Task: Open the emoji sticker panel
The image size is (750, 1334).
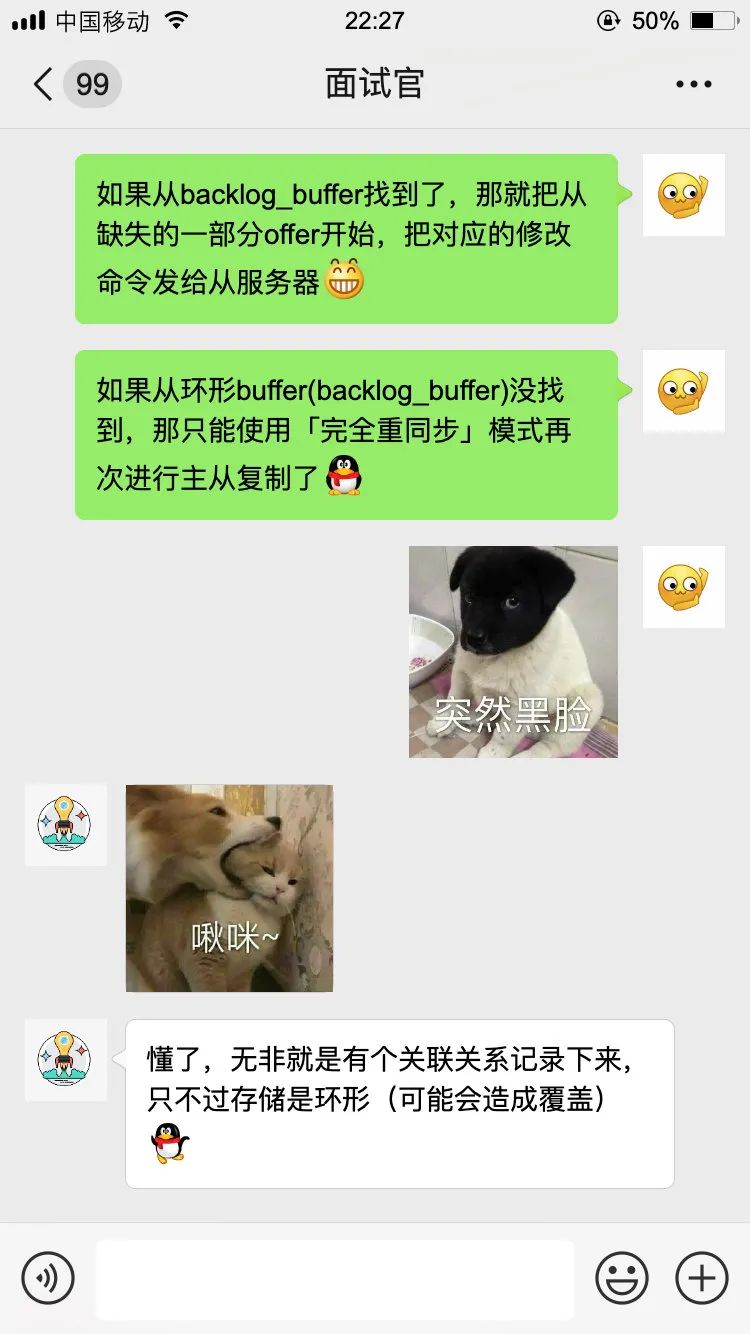Action: (x=622, y=1277)
